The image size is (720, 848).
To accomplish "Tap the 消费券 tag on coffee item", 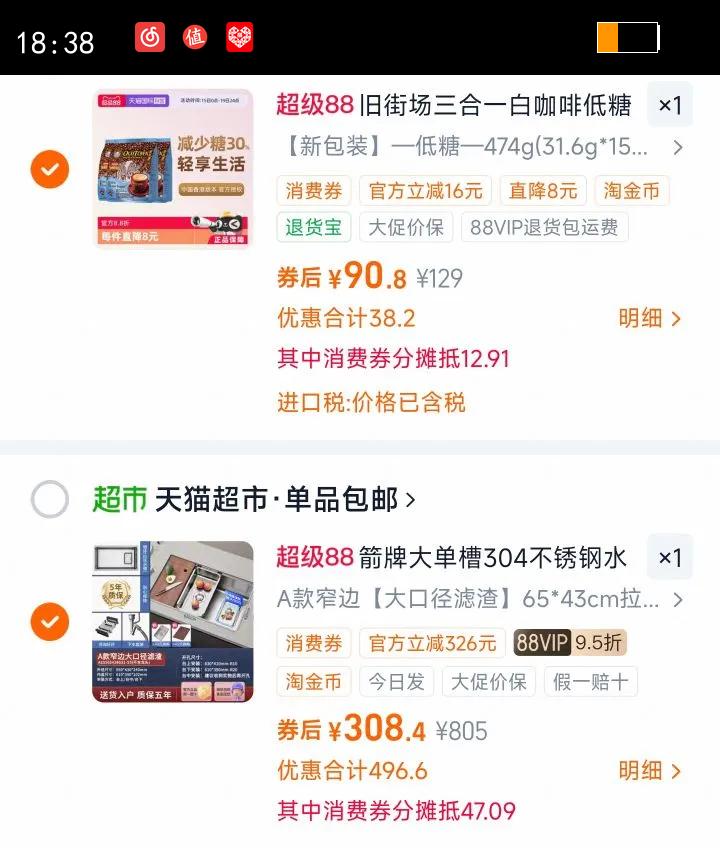I will 313,191.
